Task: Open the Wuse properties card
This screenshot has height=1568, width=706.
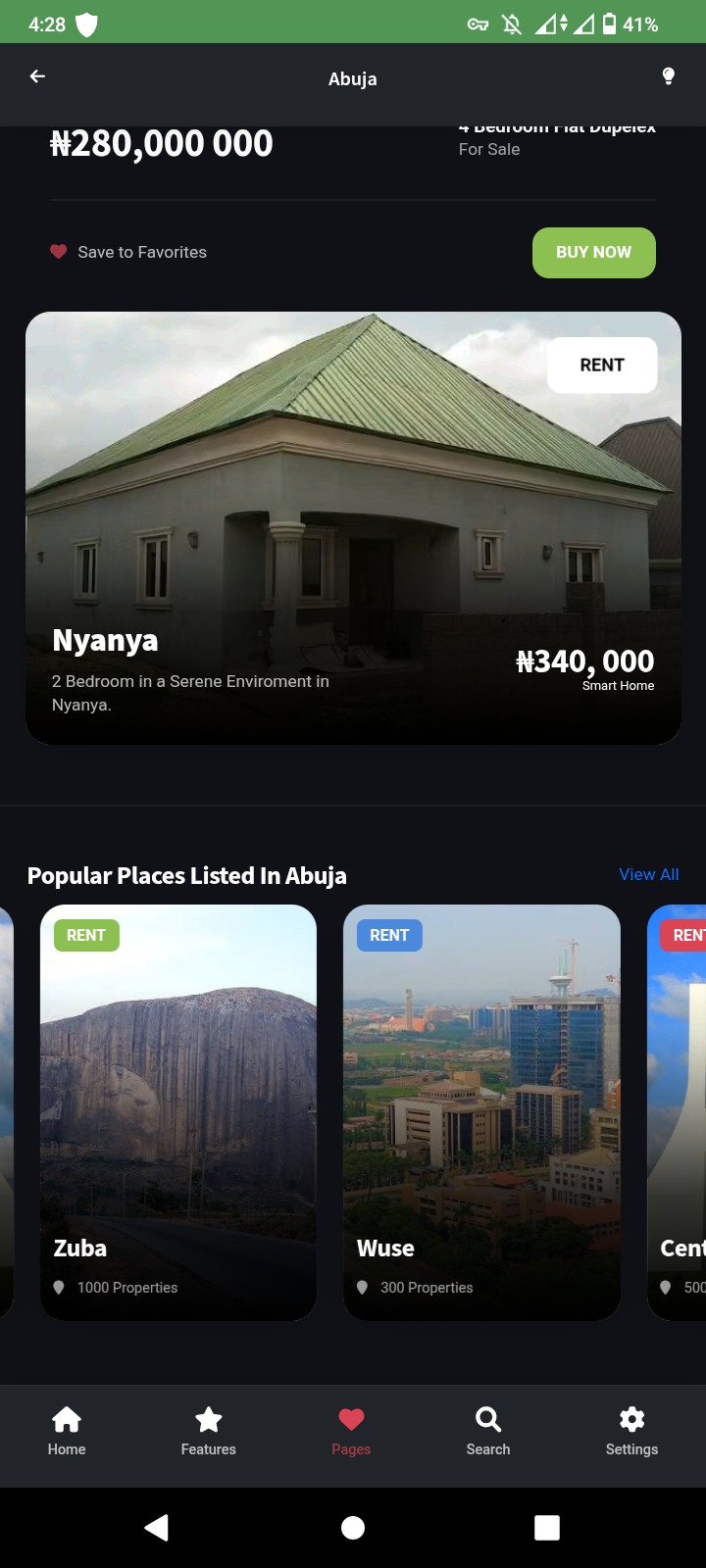Action: [x=481, y=1112]
